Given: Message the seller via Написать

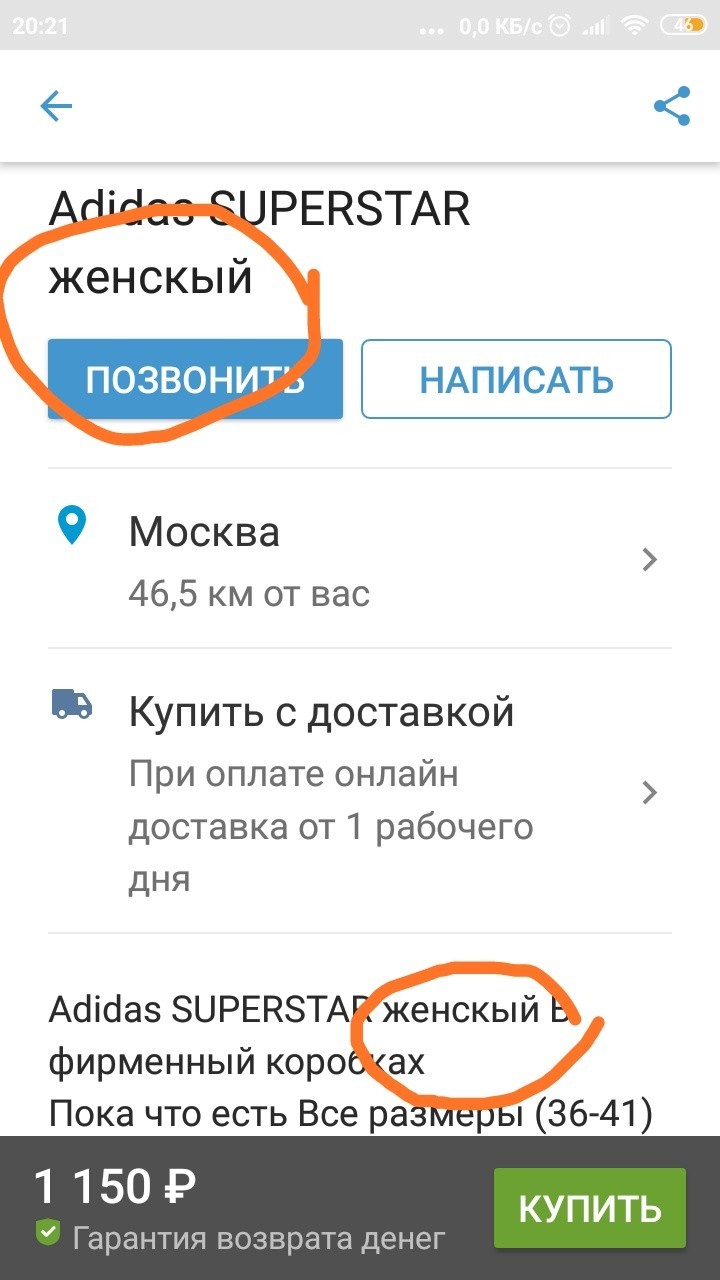Looking at the screenshot, I should click(x=516, y=379).
